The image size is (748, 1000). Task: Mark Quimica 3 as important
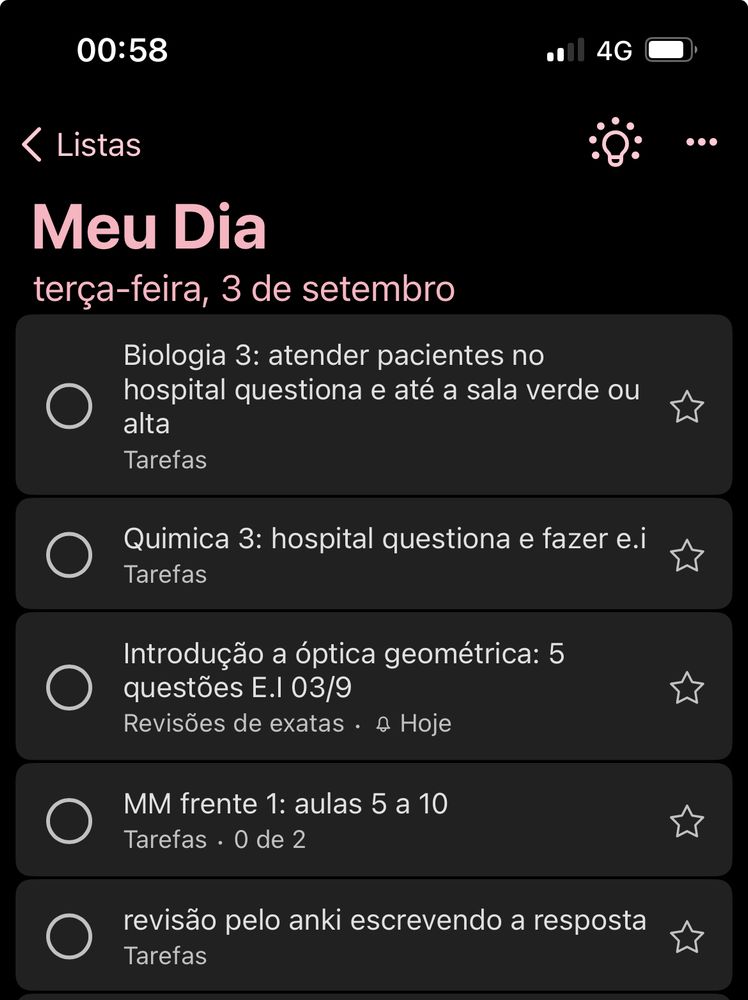click(x=687, y=555)
